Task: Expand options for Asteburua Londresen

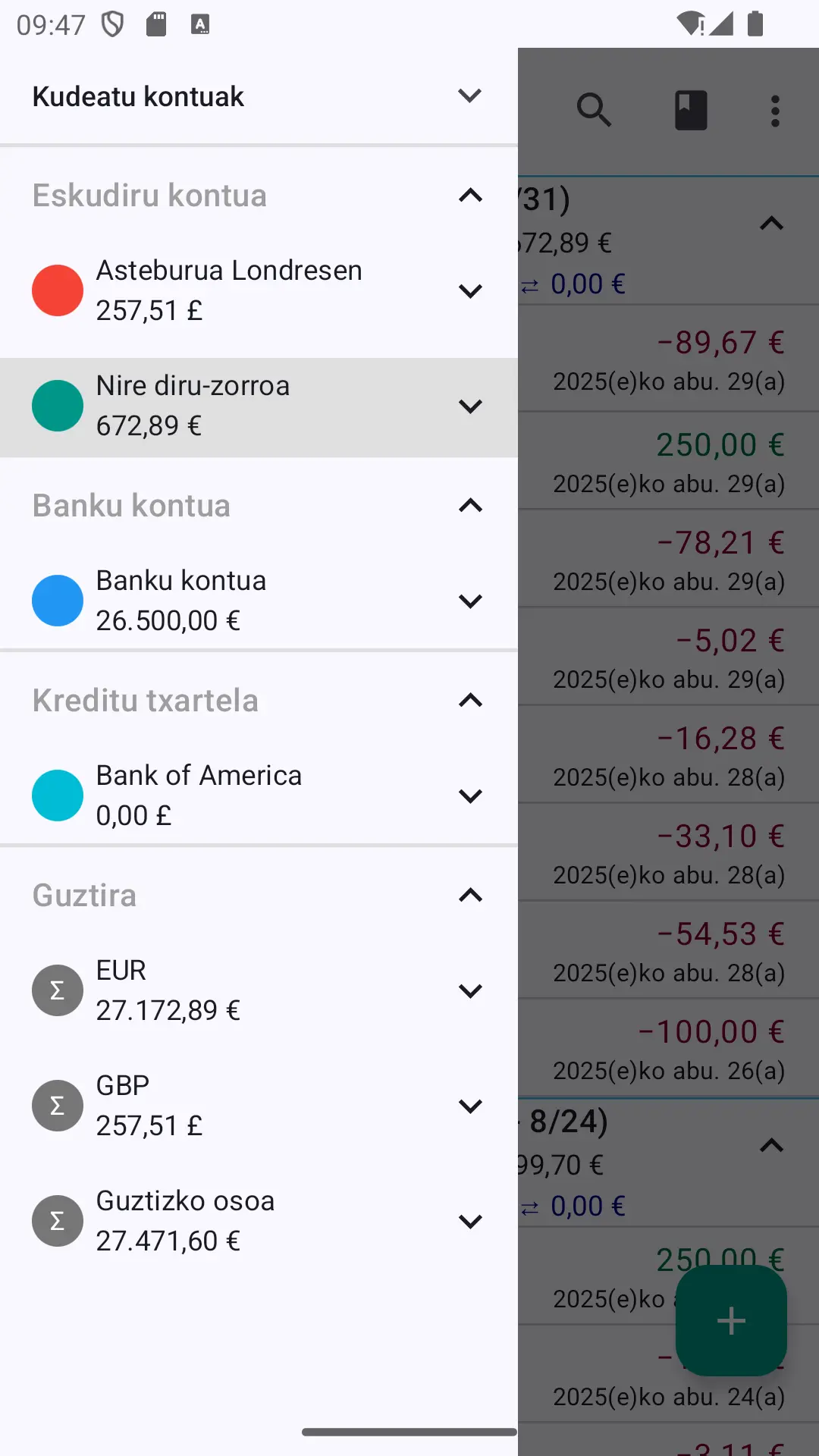Action: click(x=470, y=291)
